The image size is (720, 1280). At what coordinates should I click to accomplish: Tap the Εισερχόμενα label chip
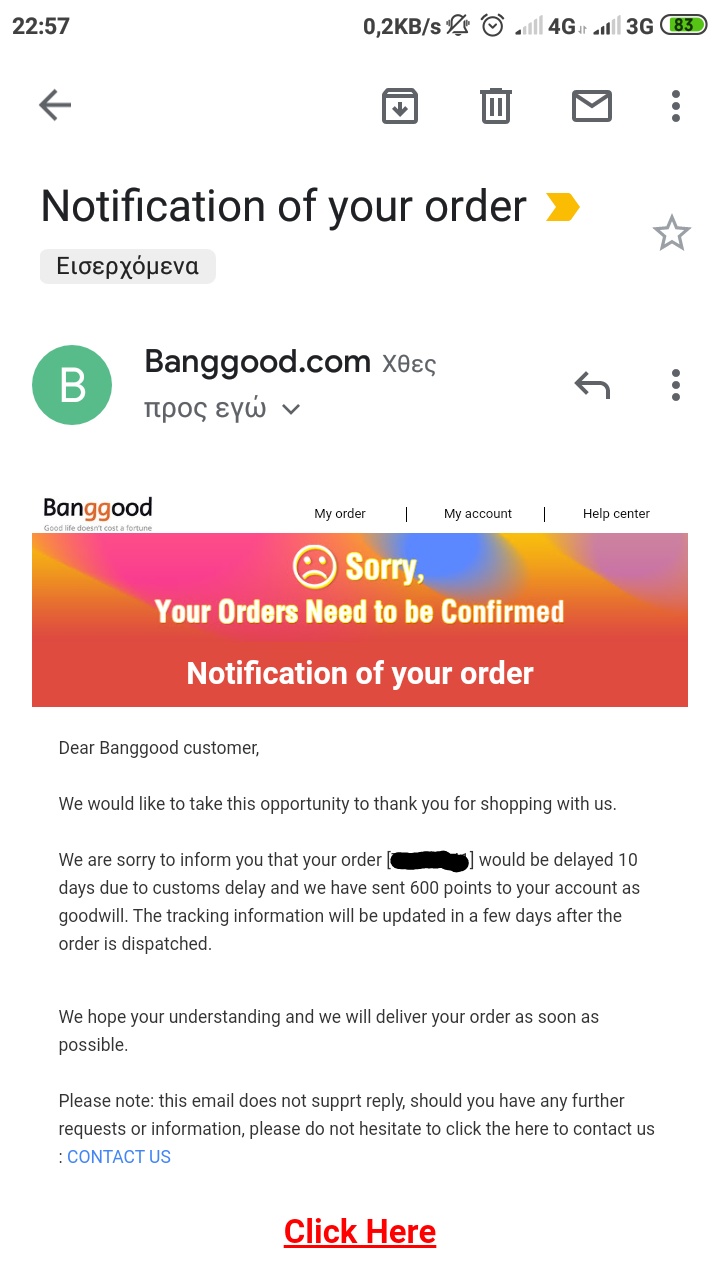click(x=127, y=266)
